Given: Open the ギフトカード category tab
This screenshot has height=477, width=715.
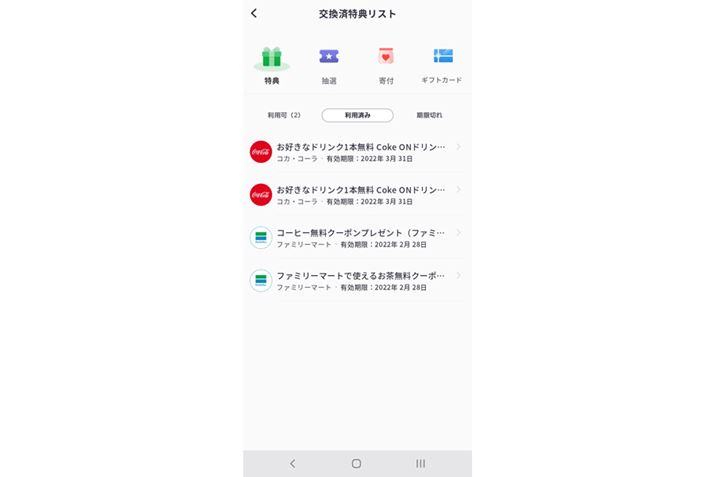Looking at the screenshot, I should (442, 65).
